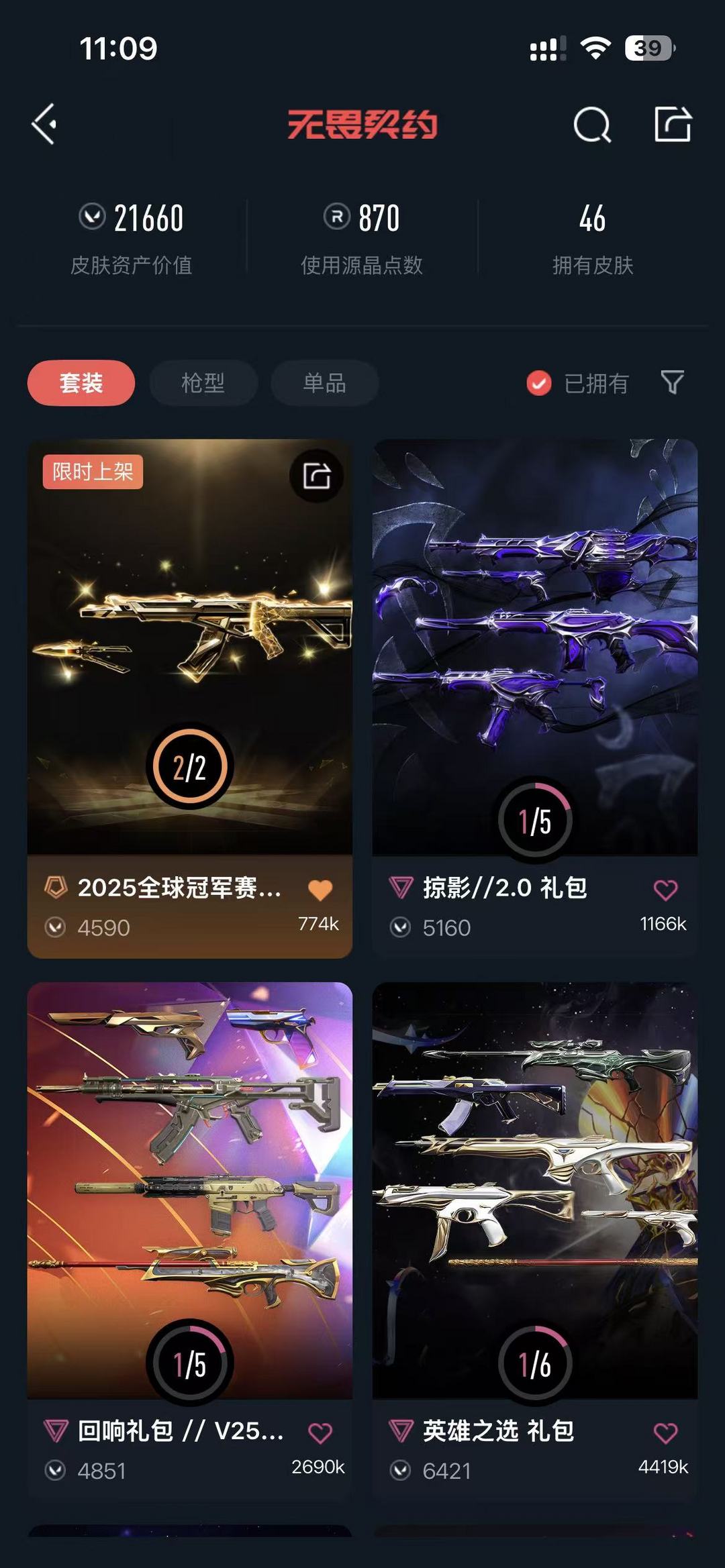Unlike the 2025全球冠军赛 bundle heart
Viewport: 725px width, 1568px height.
point(320,890)
